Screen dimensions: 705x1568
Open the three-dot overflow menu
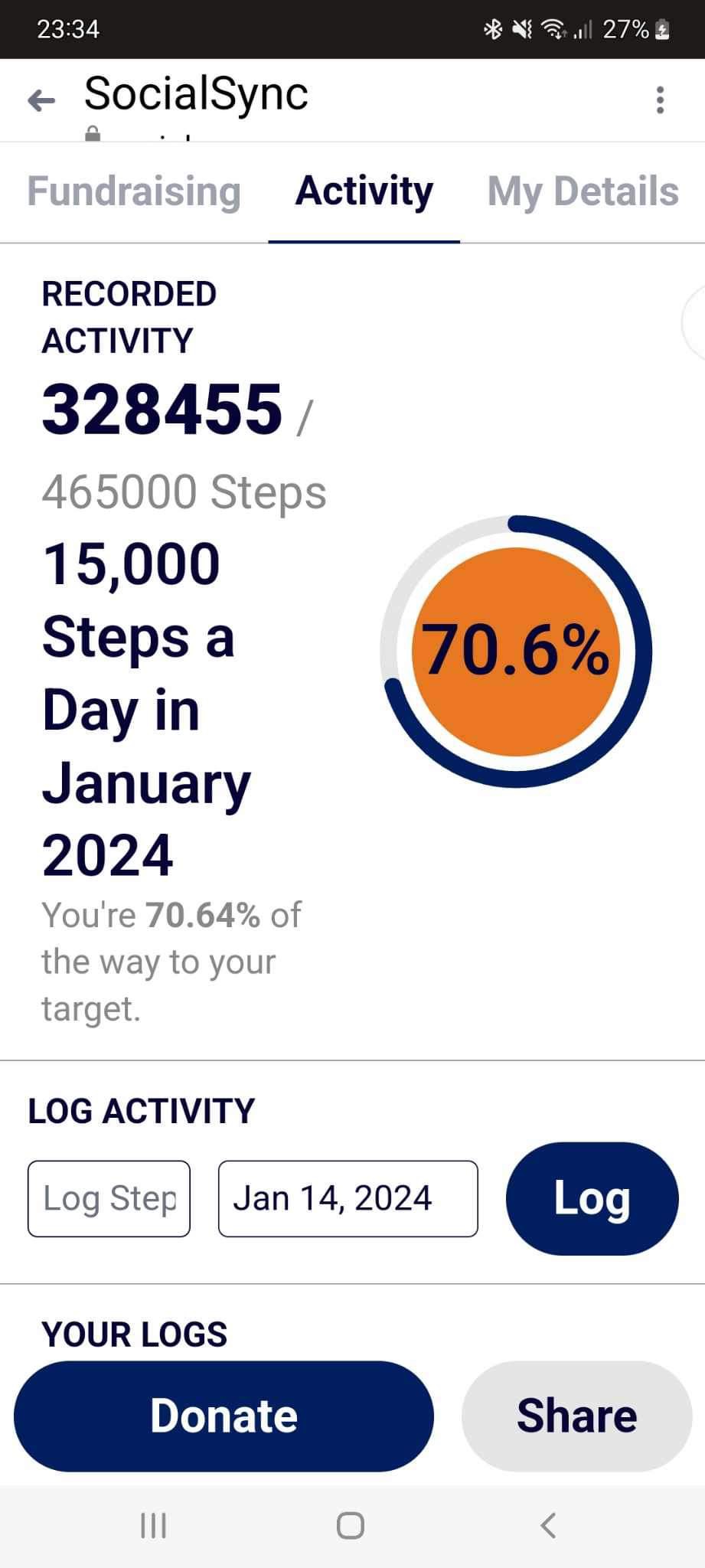click(x=660, y=100)
